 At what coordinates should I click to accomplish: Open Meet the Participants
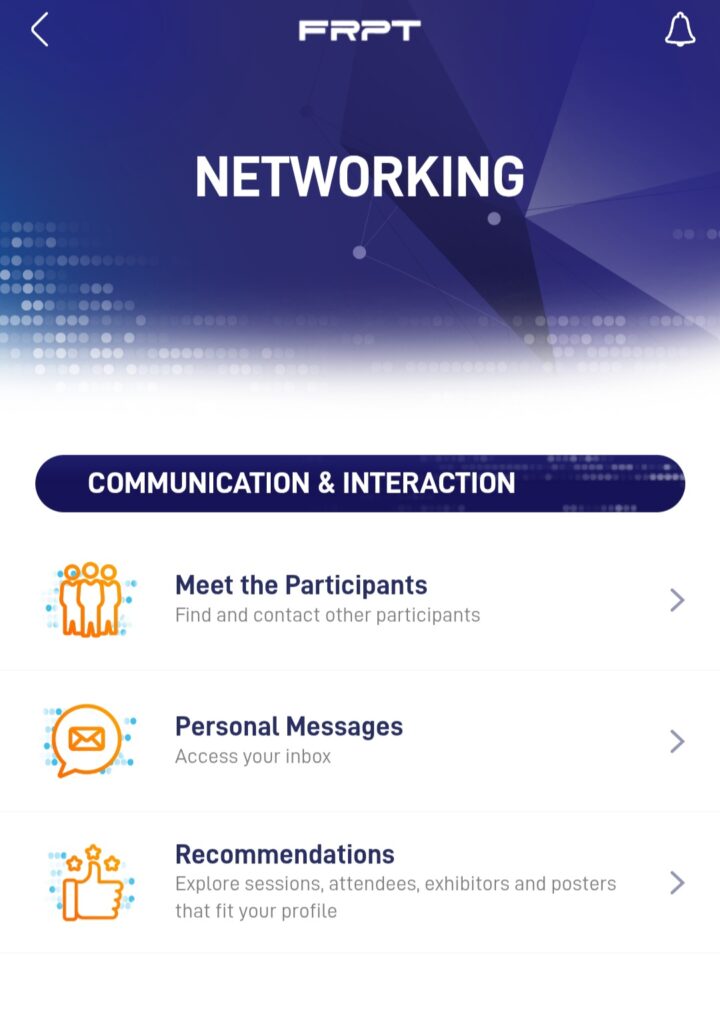(x=360, y=599)
